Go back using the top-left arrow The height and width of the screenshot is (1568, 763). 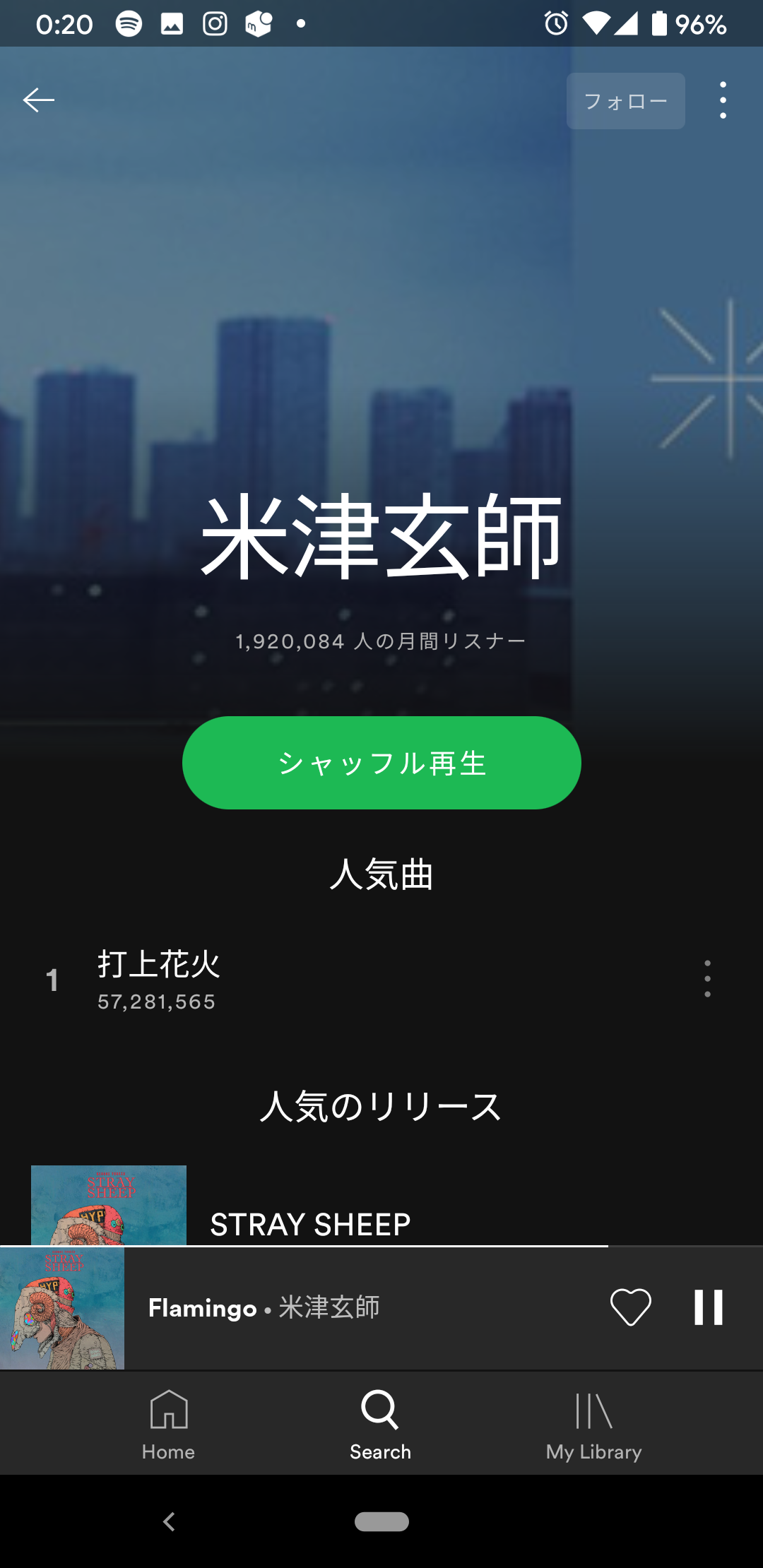(x=39, y=100)
